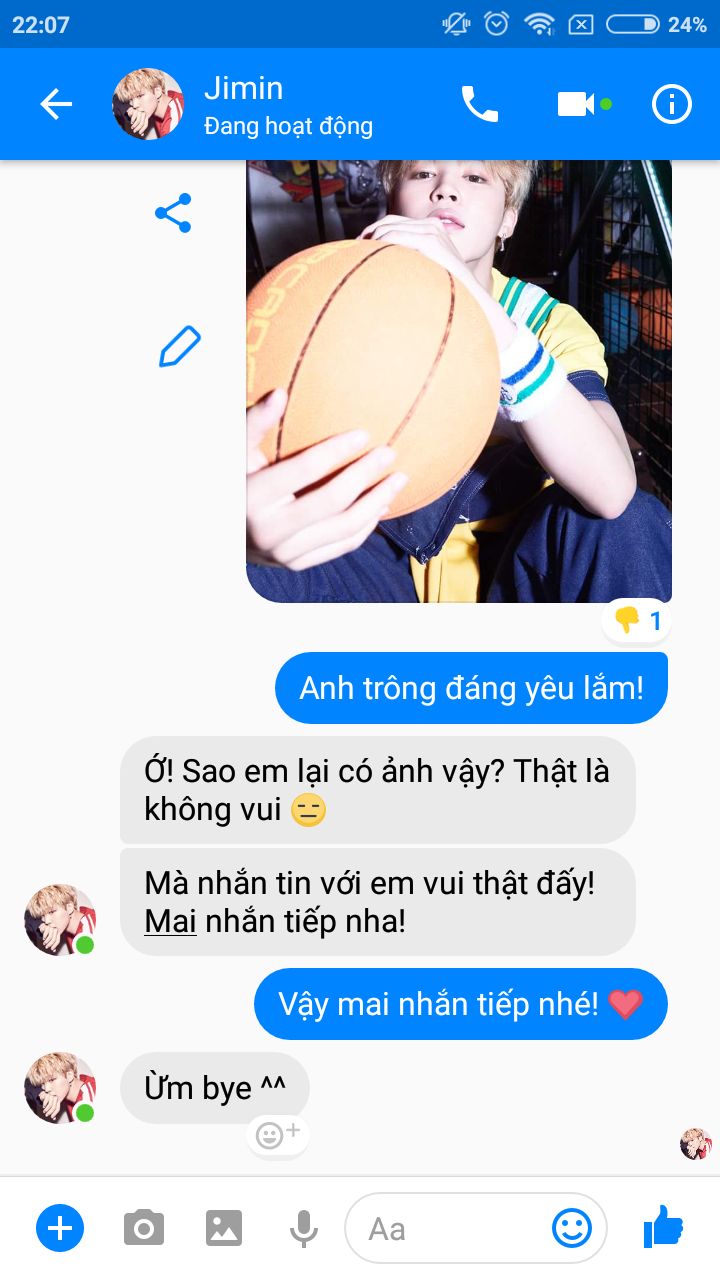The height and width of the screenshot is (1280, 720).
Task: Start a voice call with Jimin
Action: 479,104
